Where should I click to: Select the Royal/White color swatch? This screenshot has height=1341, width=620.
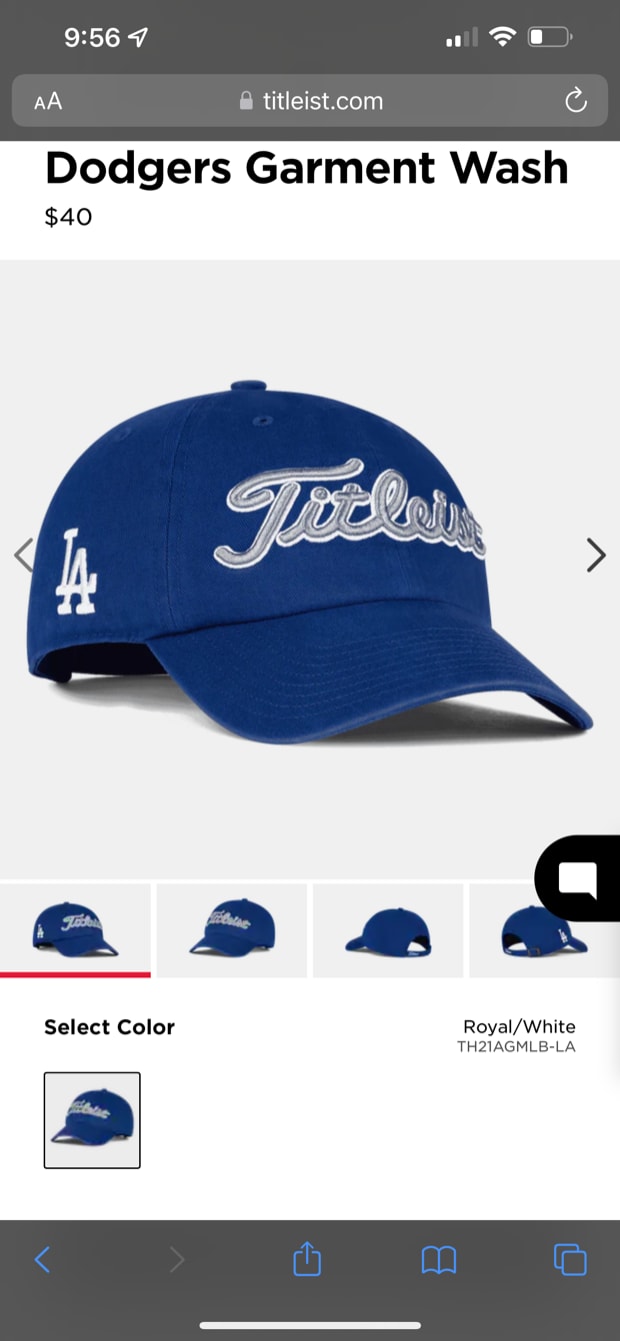92,1120
